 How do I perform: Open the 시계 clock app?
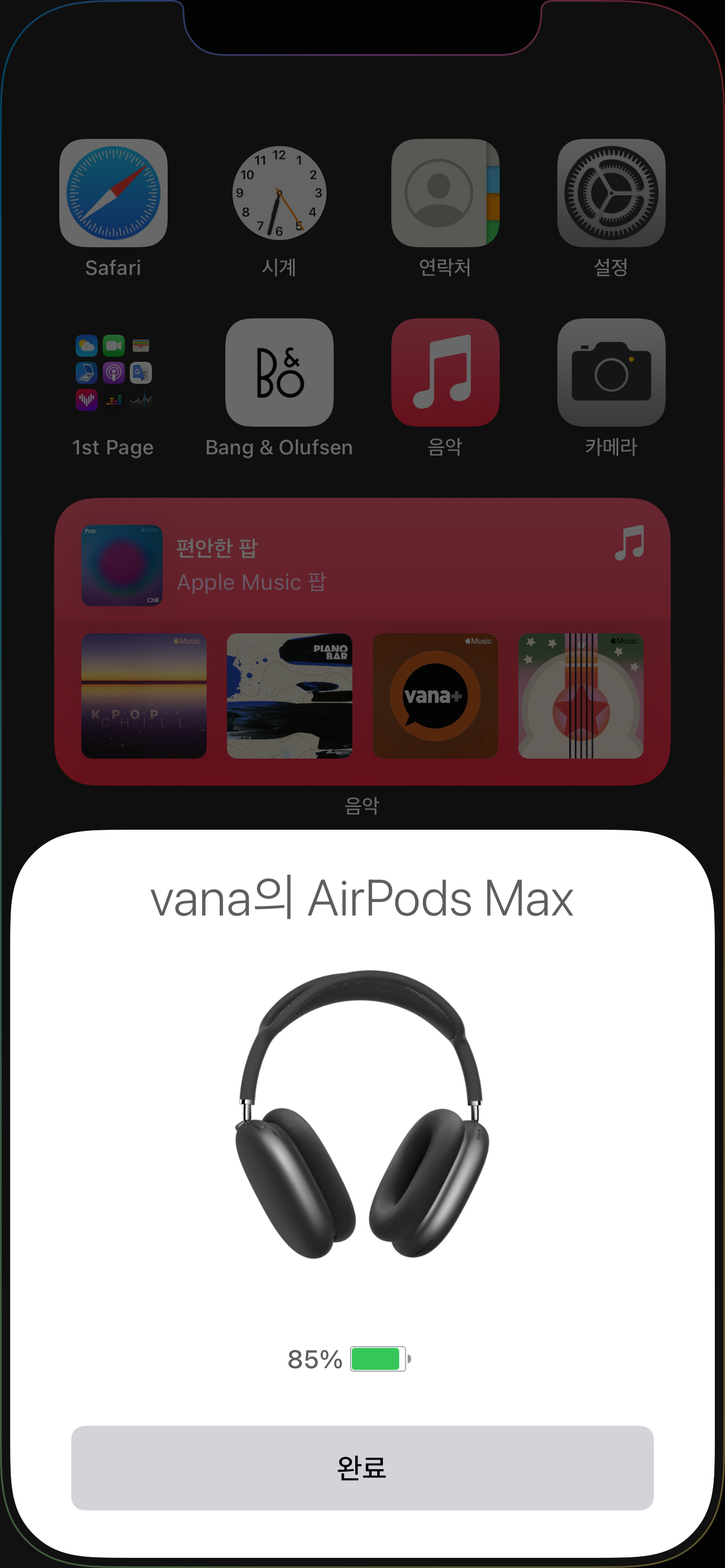[279, 193]
